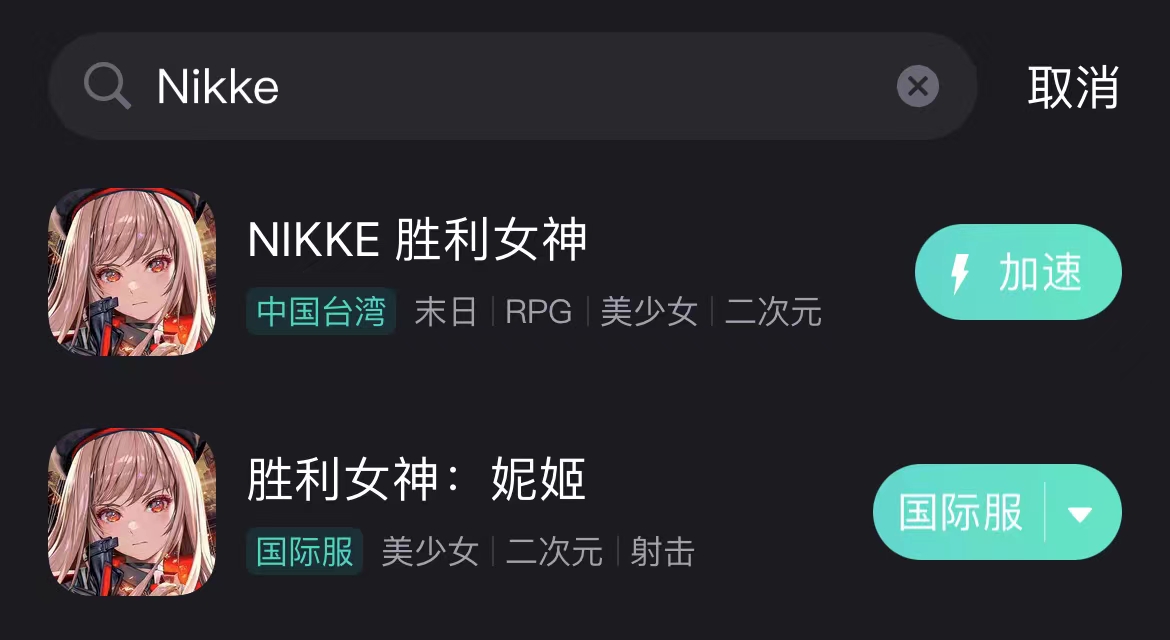1170x640 pixels.
Task: Open the 胜利女神:妮姬 result
Action: coord(417,480)
